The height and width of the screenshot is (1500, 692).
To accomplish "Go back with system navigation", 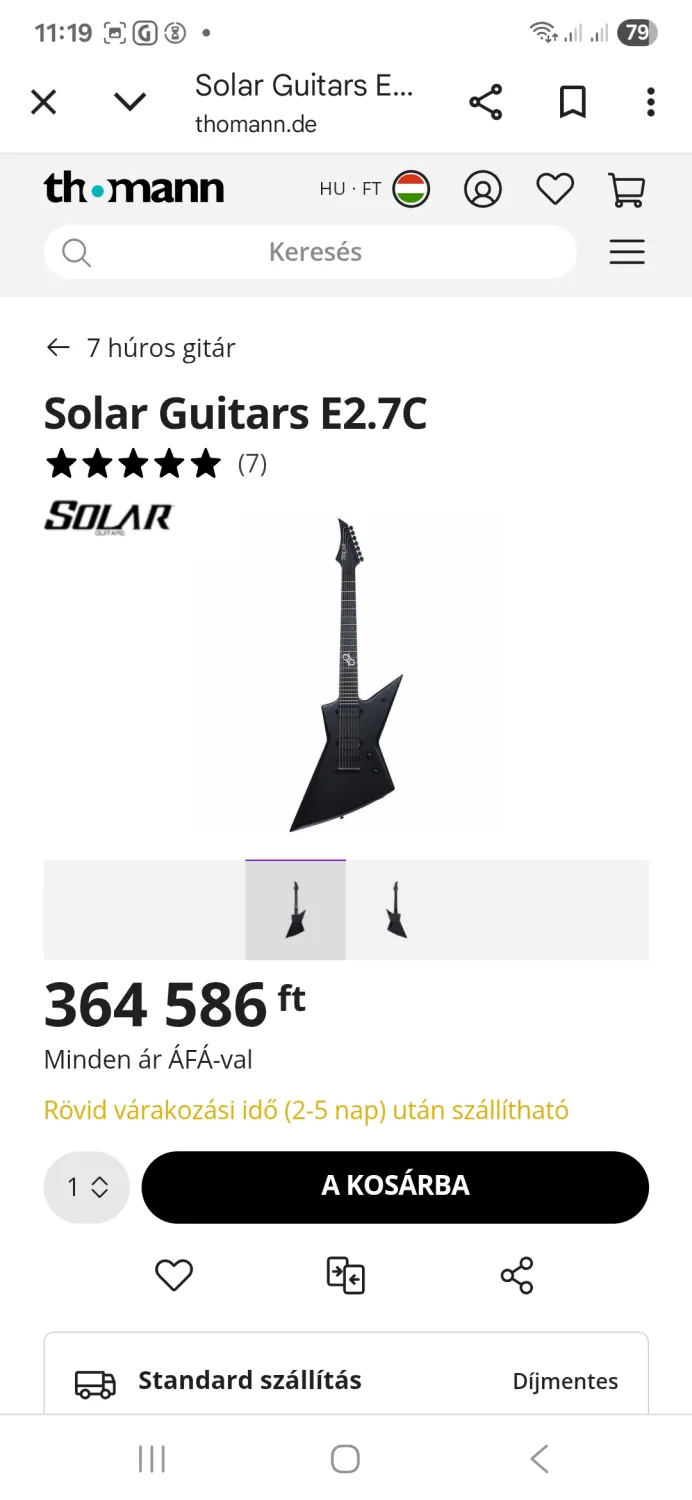I will point(539,1459).
